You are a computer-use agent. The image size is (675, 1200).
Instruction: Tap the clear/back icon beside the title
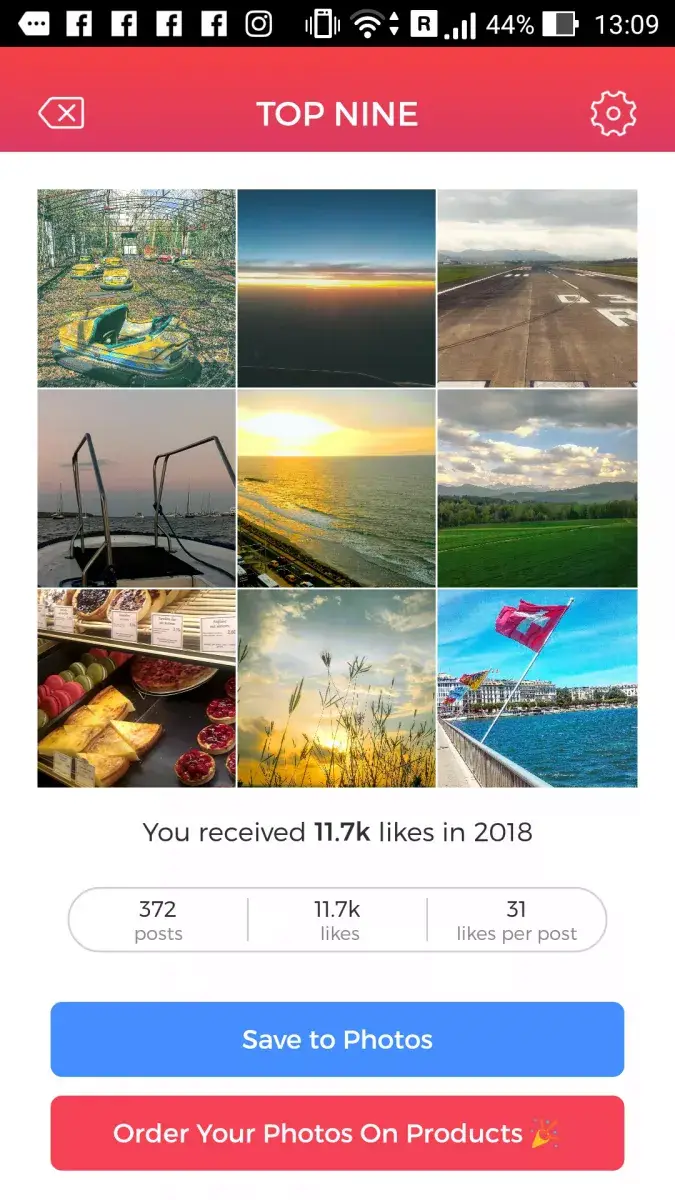point(61,113)
